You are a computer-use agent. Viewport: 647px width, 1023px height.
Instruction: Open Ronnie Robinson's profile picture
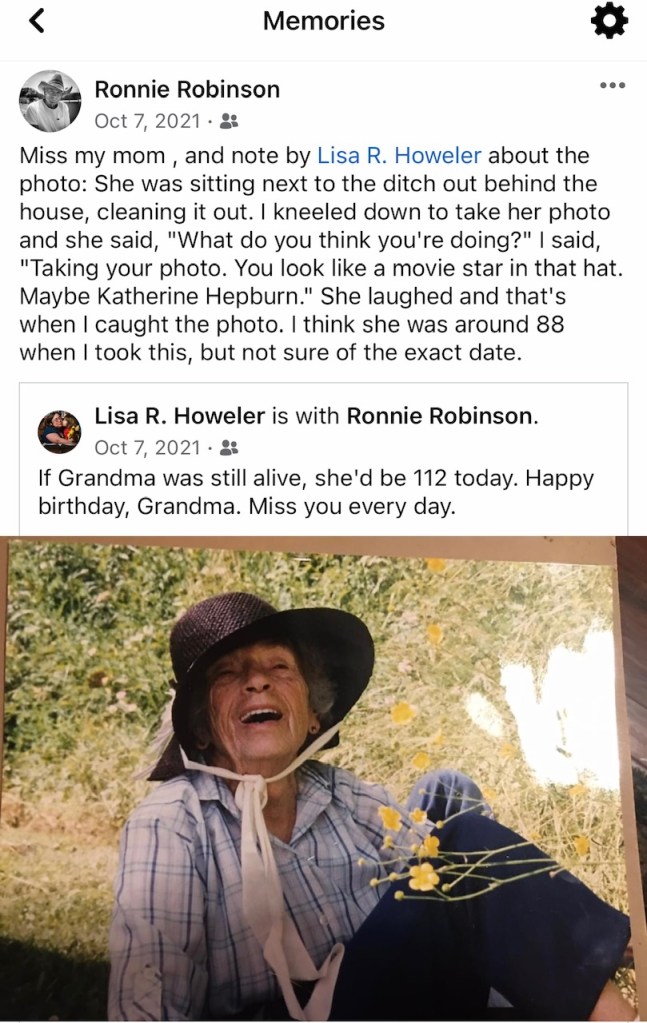[x=50, y=102]
